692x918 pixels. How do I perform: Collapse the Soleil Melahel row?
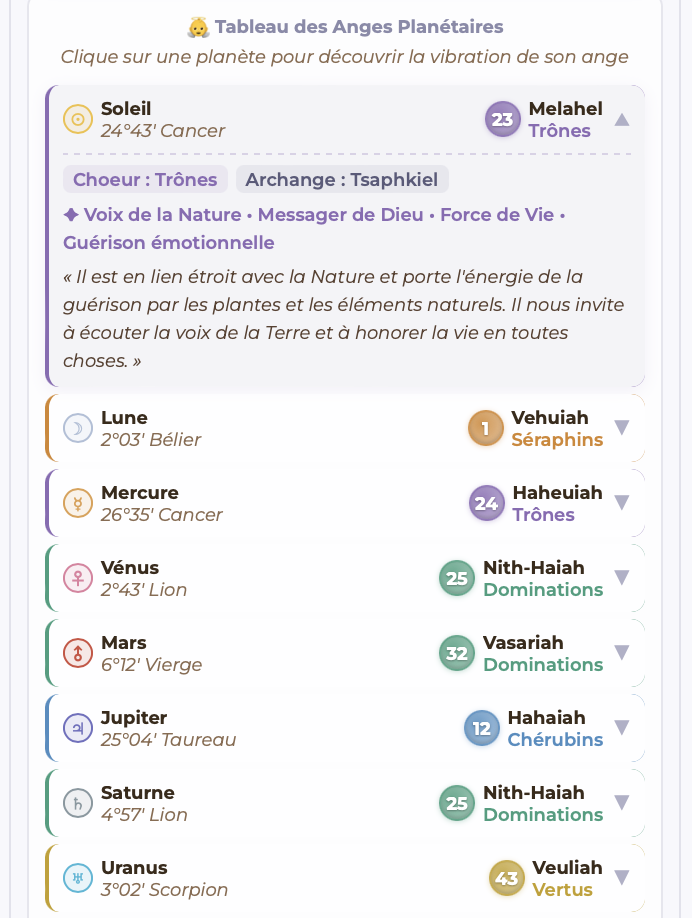pyautogui.click(x=621, y=120)
